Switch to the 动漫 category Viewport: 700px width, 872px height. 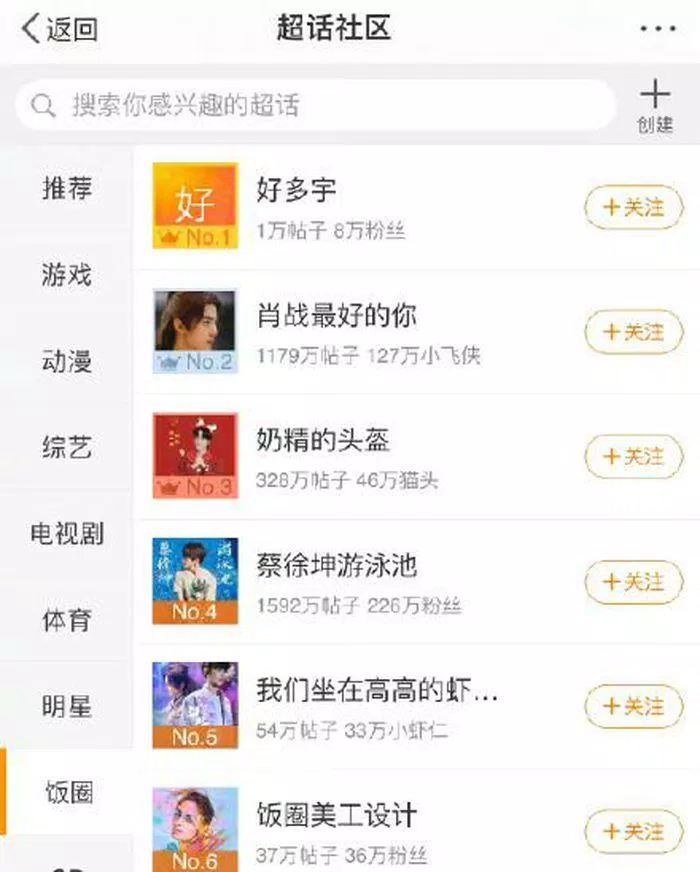point(67,360)
